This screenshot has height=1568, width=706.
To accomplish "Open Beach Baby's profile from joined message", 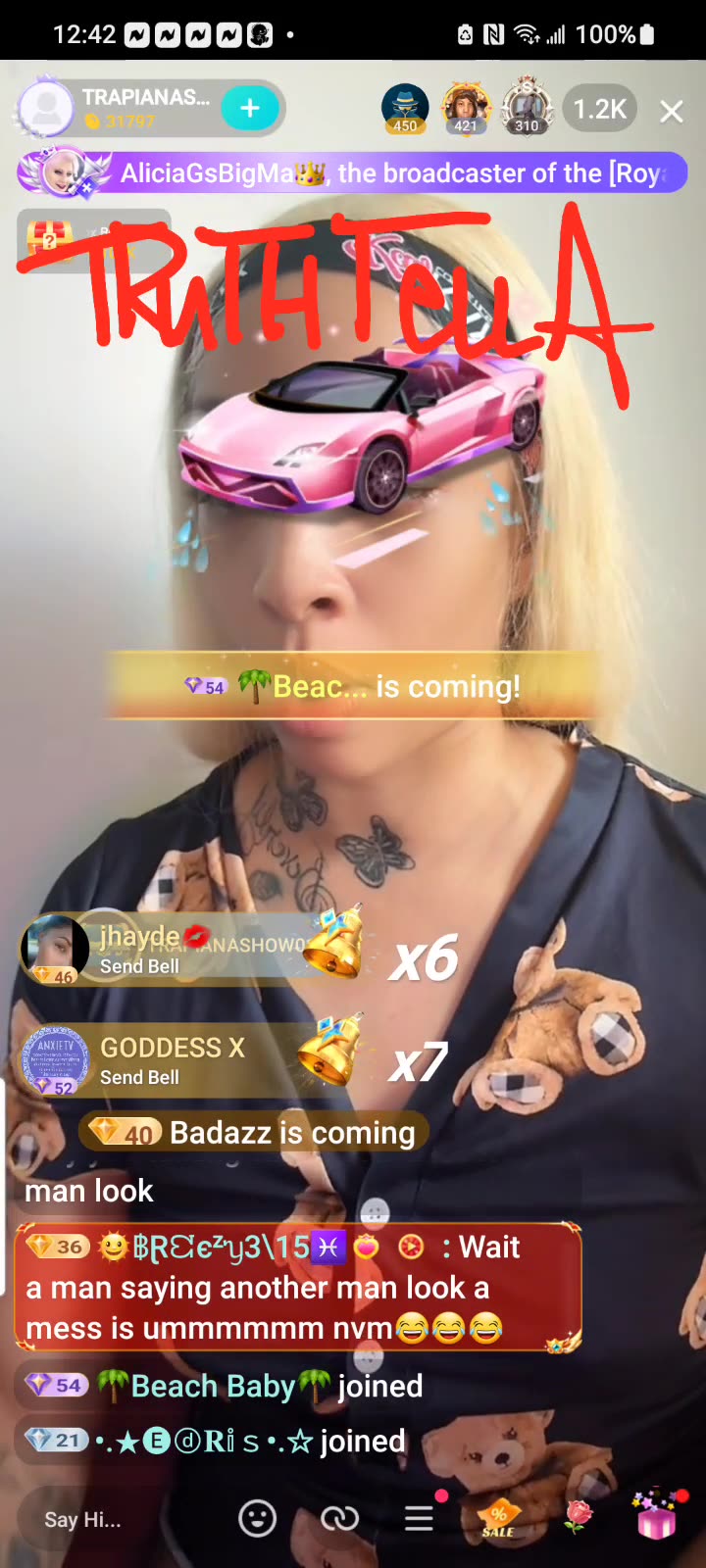I will click(213, 1386).
